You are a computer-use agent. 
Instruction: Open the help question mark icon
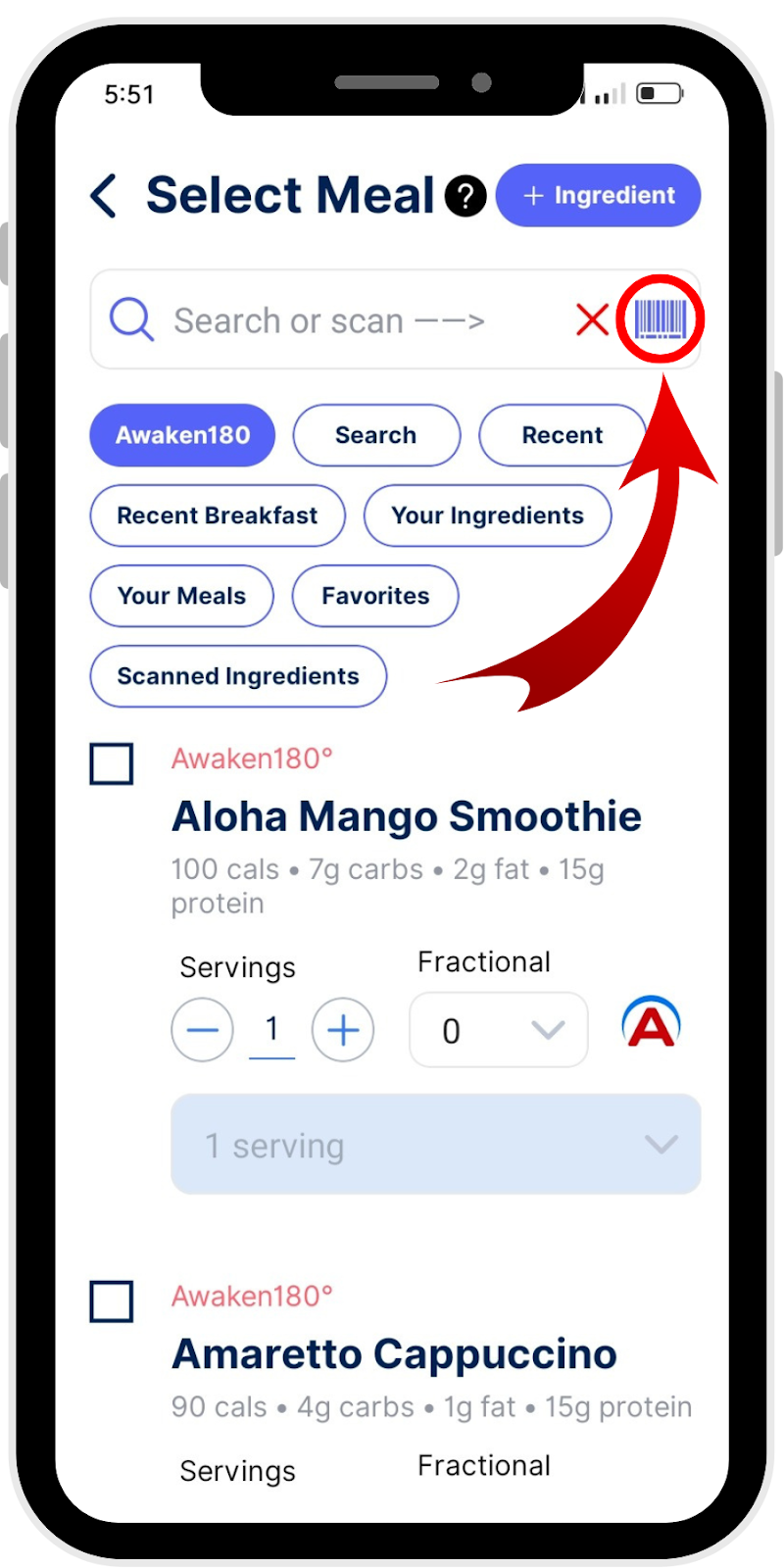(x=465, y=196)
